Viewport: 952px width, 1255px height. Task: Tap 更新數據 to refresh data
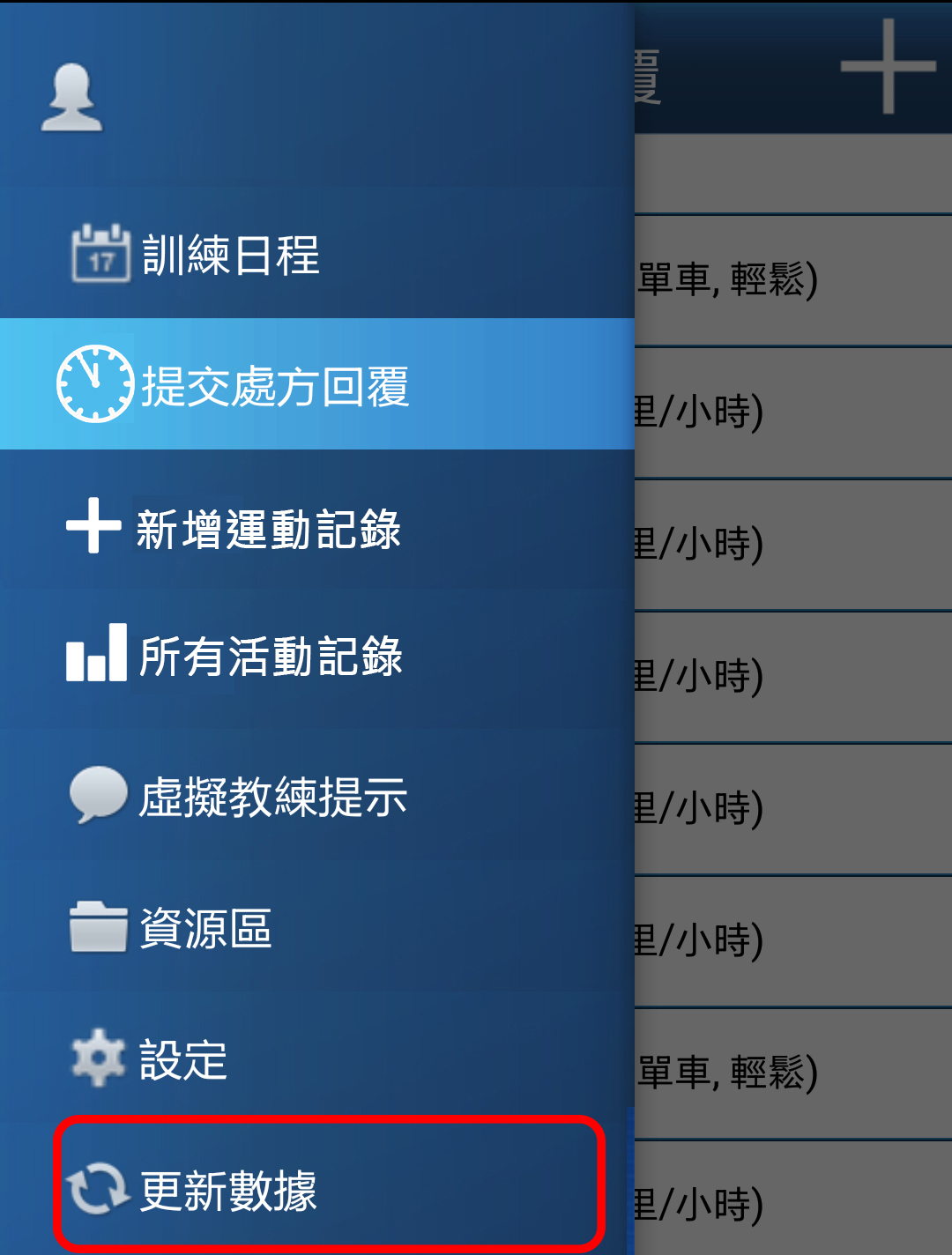[229, 1190]
